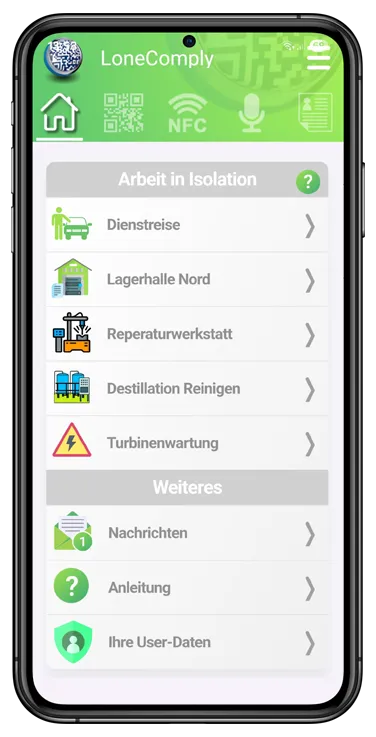Open the Anleitung guide
376x737 pixels.
click(x=187, y=588)
